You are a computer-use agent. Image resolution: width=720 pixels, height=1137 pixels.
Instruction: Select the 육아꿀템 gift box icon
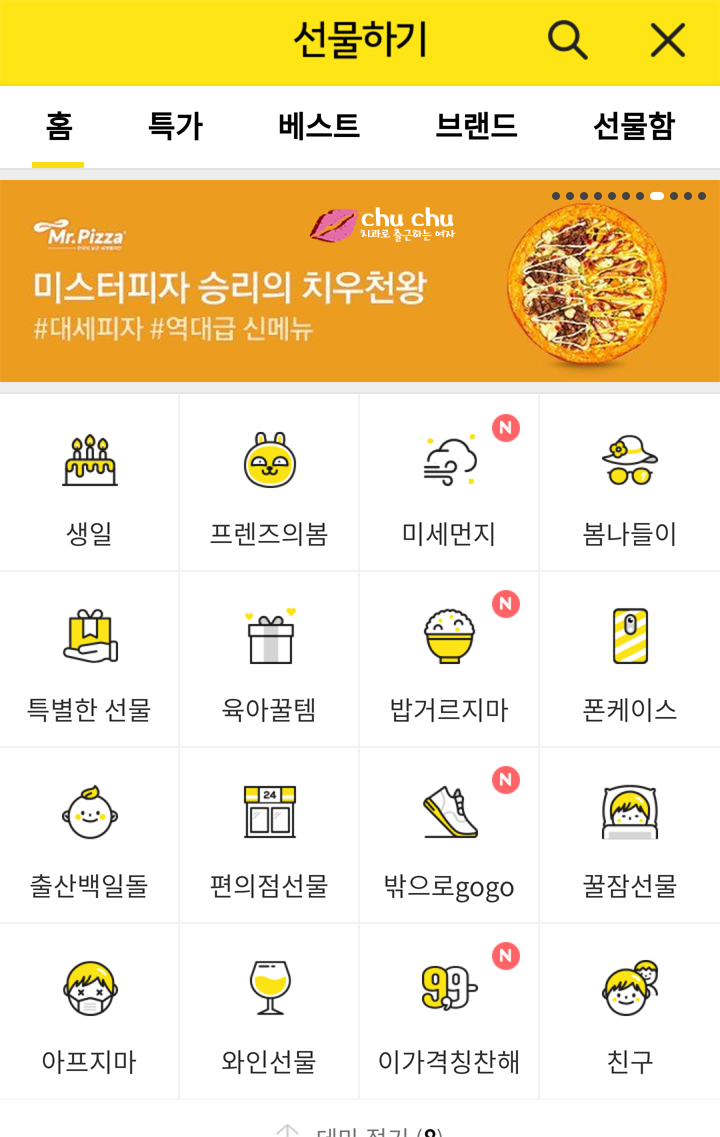(x=269, y=638)
